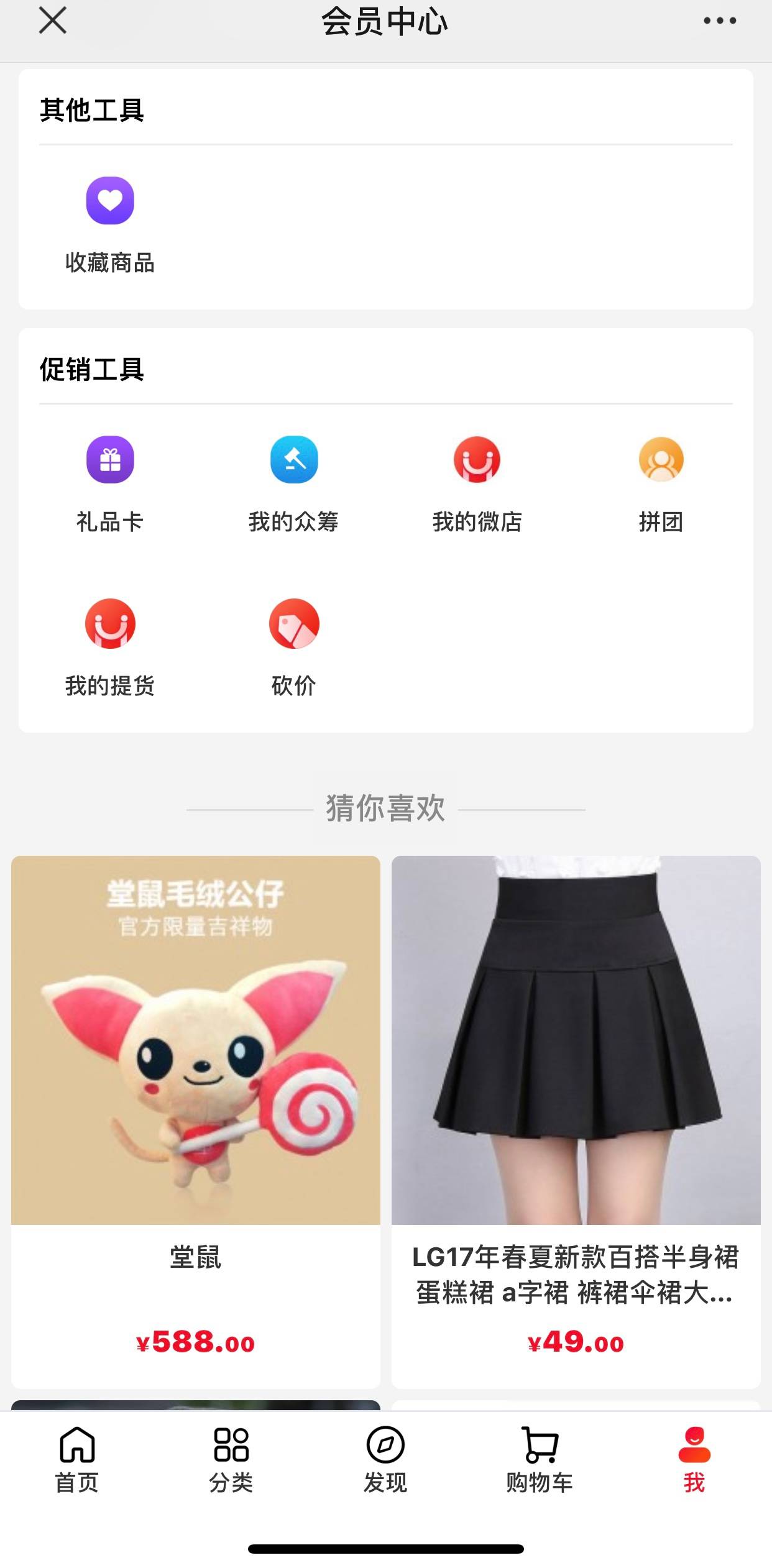Open 我的提货
The width and height of the screenshot is (772, 1568).
[110, 646]
